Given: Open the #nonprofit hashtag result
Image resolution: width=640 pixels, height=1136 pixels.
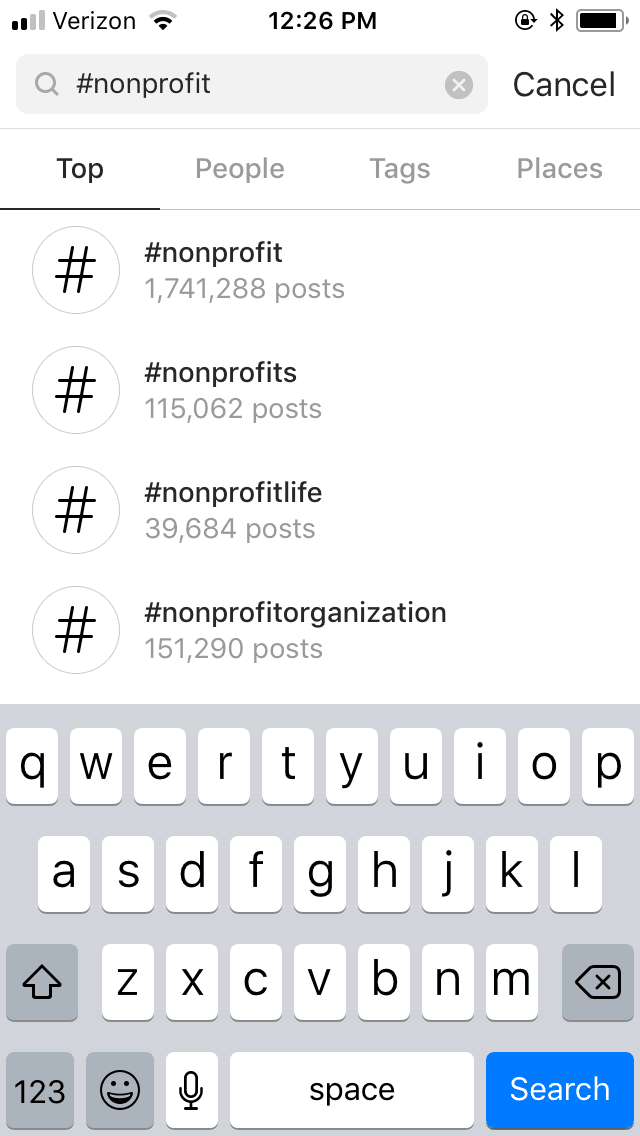Looking at the screenshot, I should (320, 271).
